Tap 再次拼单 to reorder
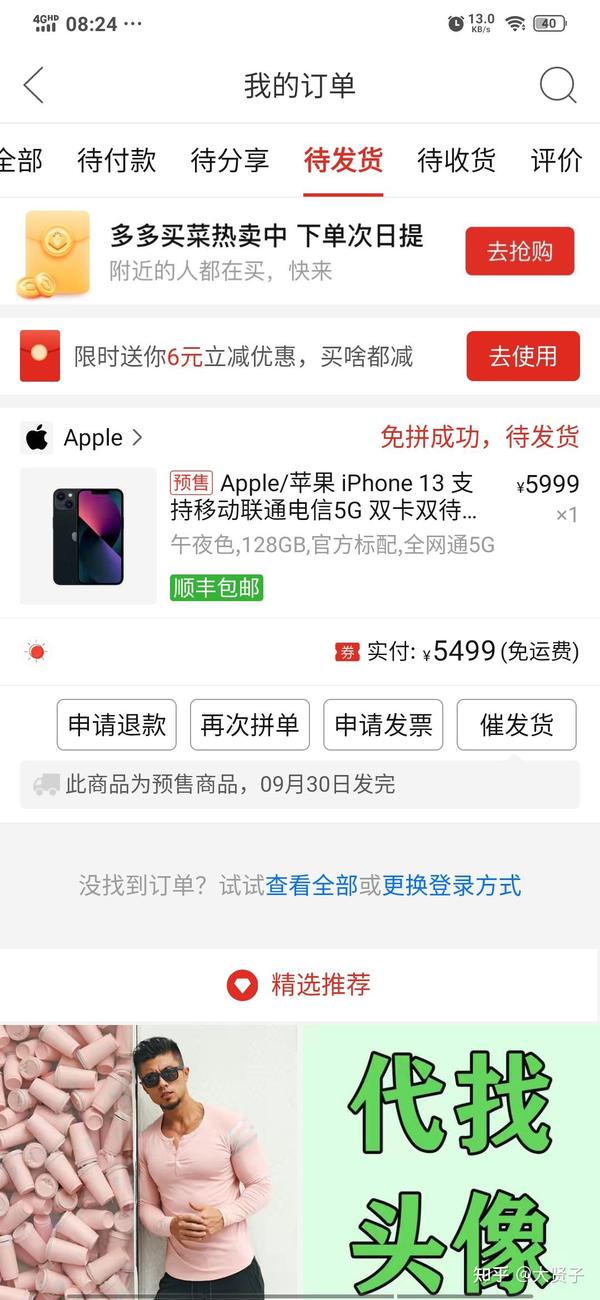Viewport: 600px width, 1300px height. coord(250,725)
